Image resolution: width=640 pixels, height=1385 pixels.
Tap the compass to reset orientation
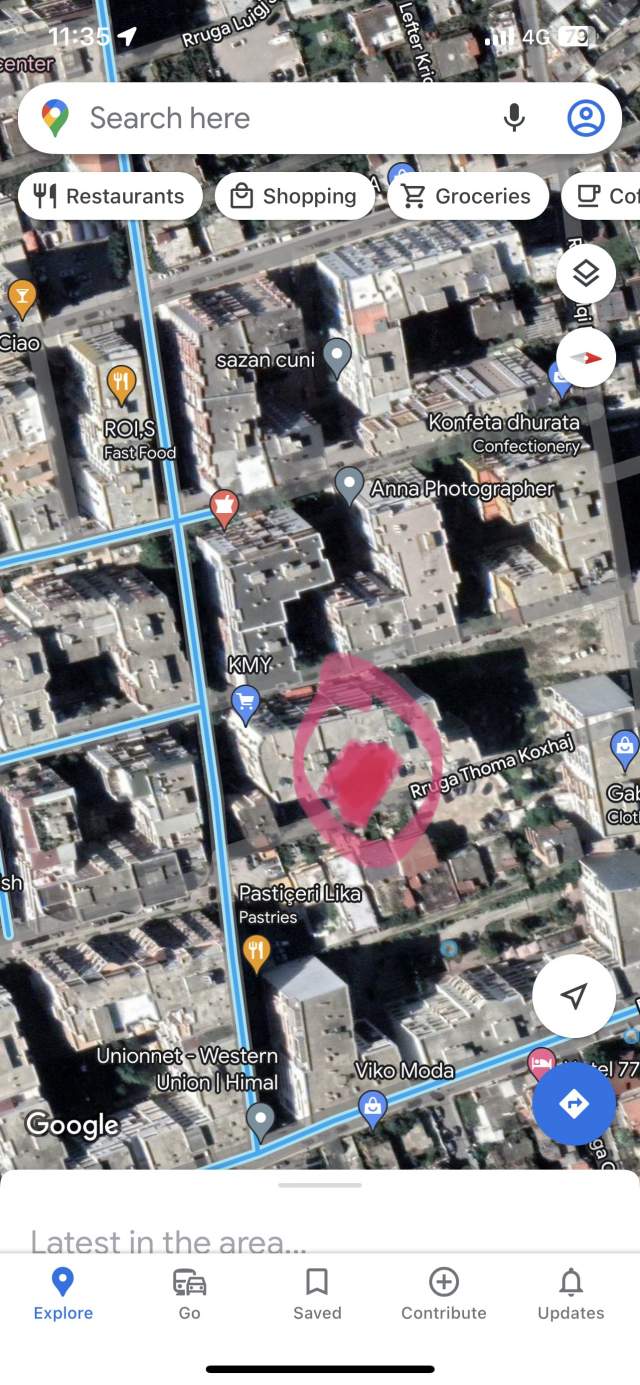pos(586,357)
